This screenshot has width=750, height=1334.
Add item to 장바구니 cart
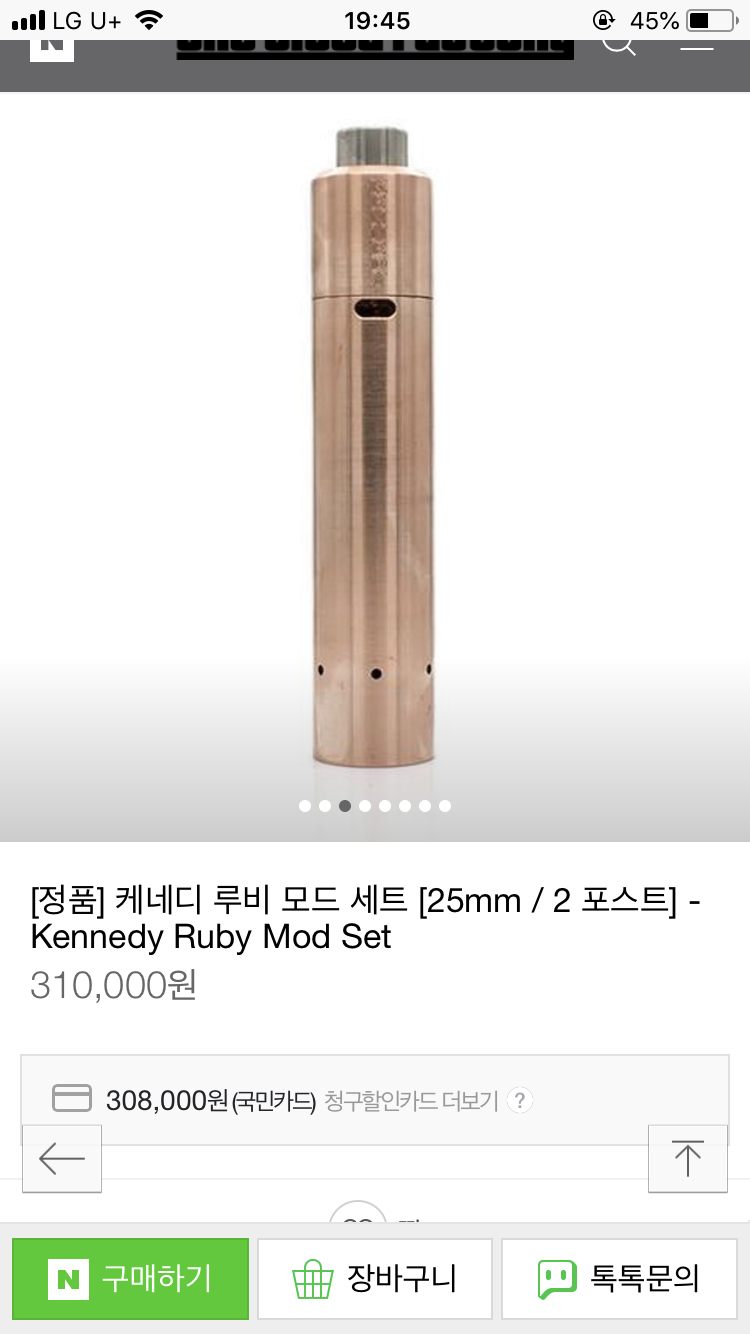pos(375,1278)
